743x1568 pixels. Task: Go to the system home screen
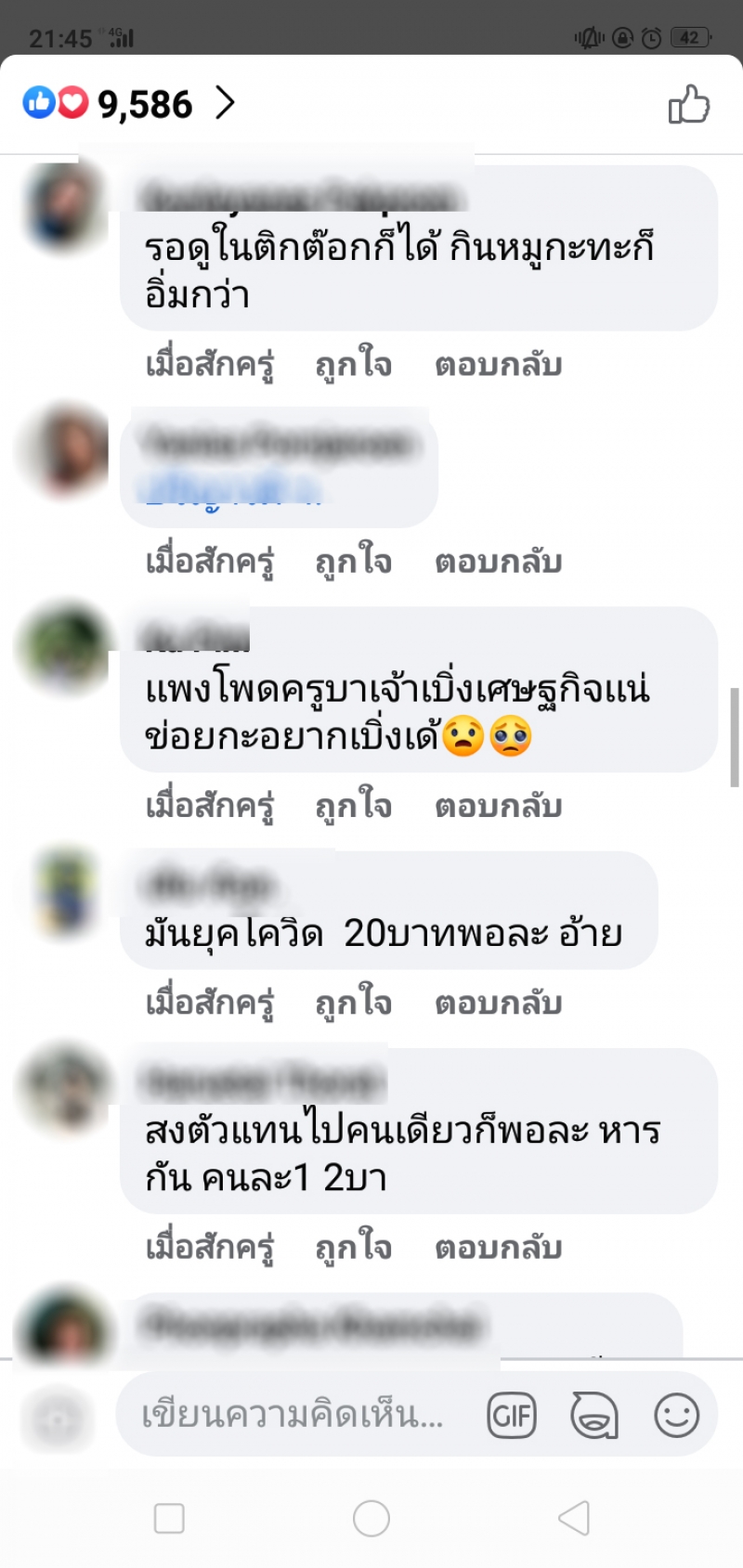(x=371, y=1519)
